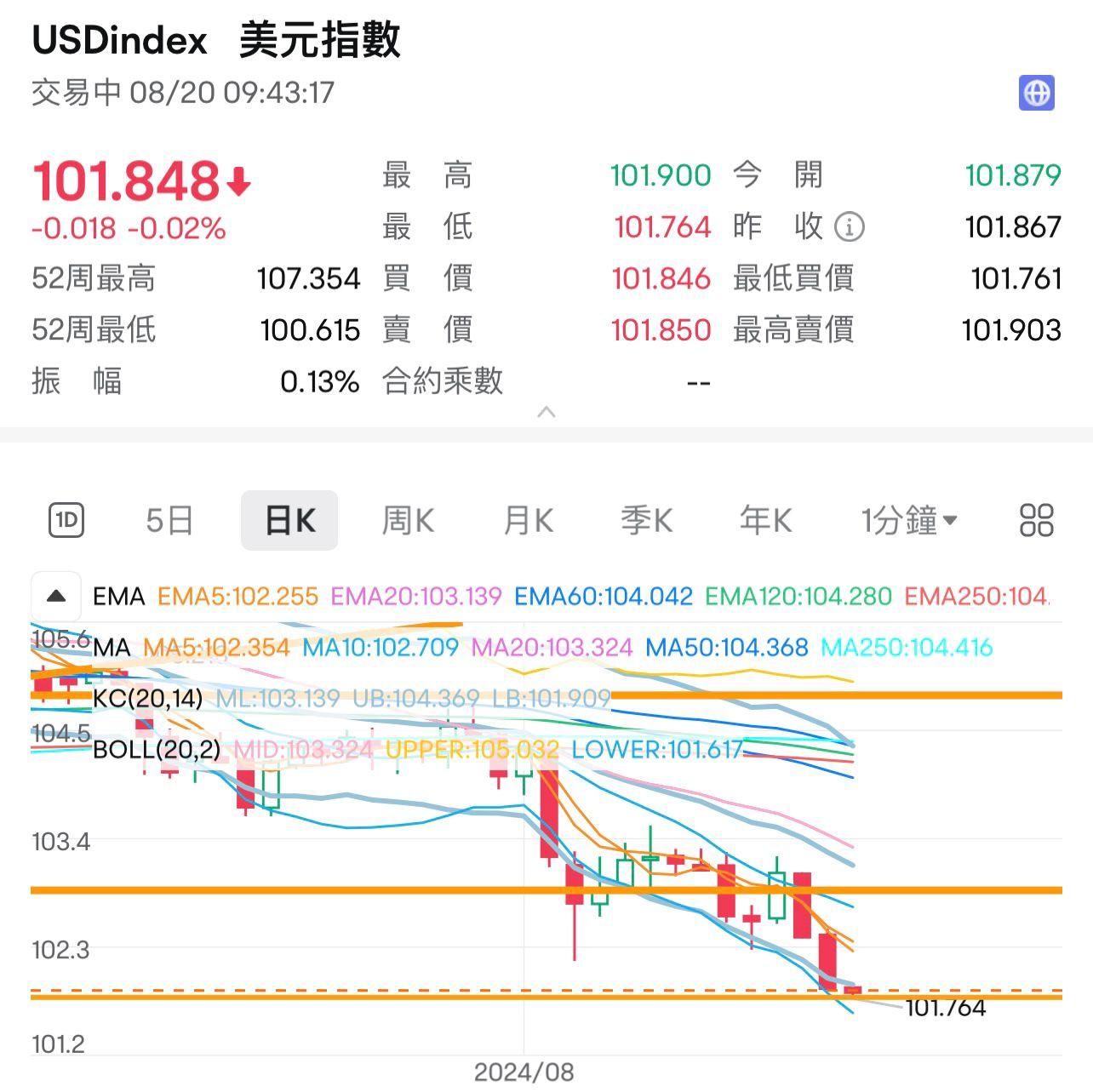Switch to the 1D chart view
Viewport: 1093px width, 1092px height.
(66, 520)
